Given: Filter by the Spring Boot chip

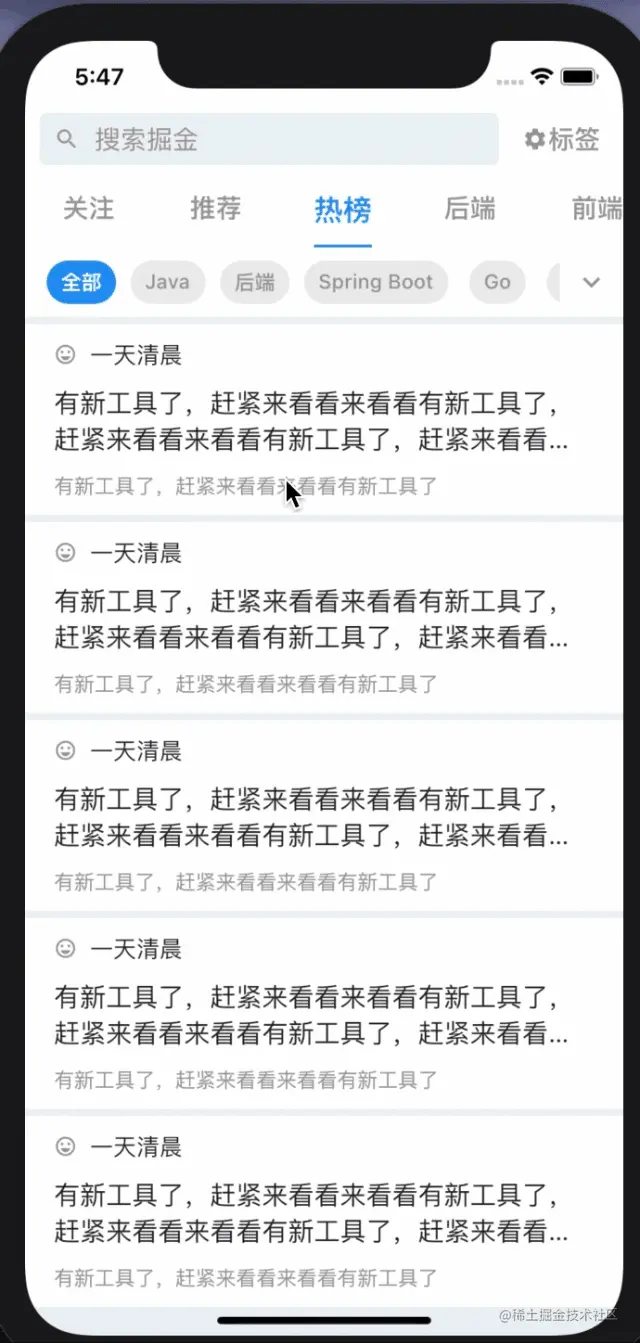Looking at the screenshot, I should pos(376,282).
